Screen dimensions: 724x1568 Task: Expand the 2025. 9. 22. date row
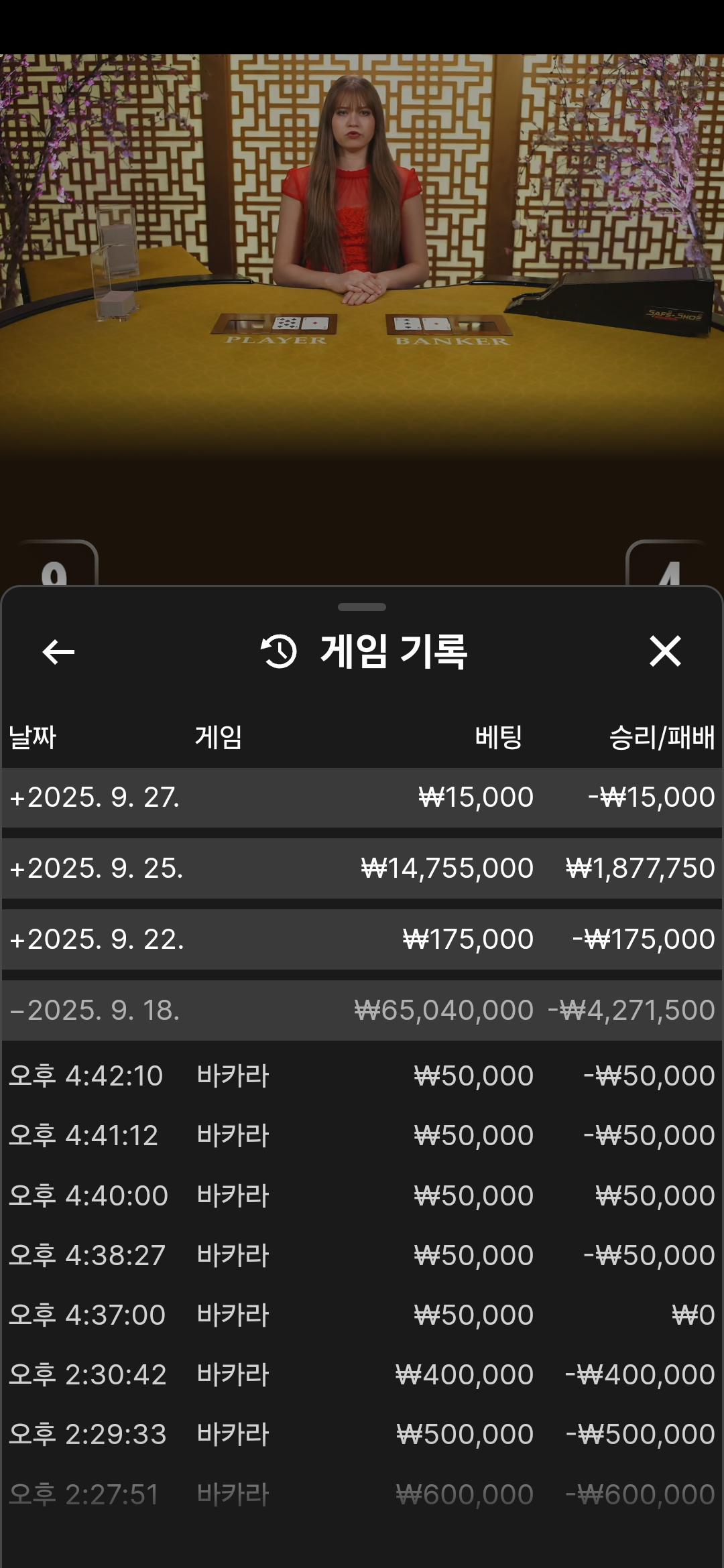[362, 939]
